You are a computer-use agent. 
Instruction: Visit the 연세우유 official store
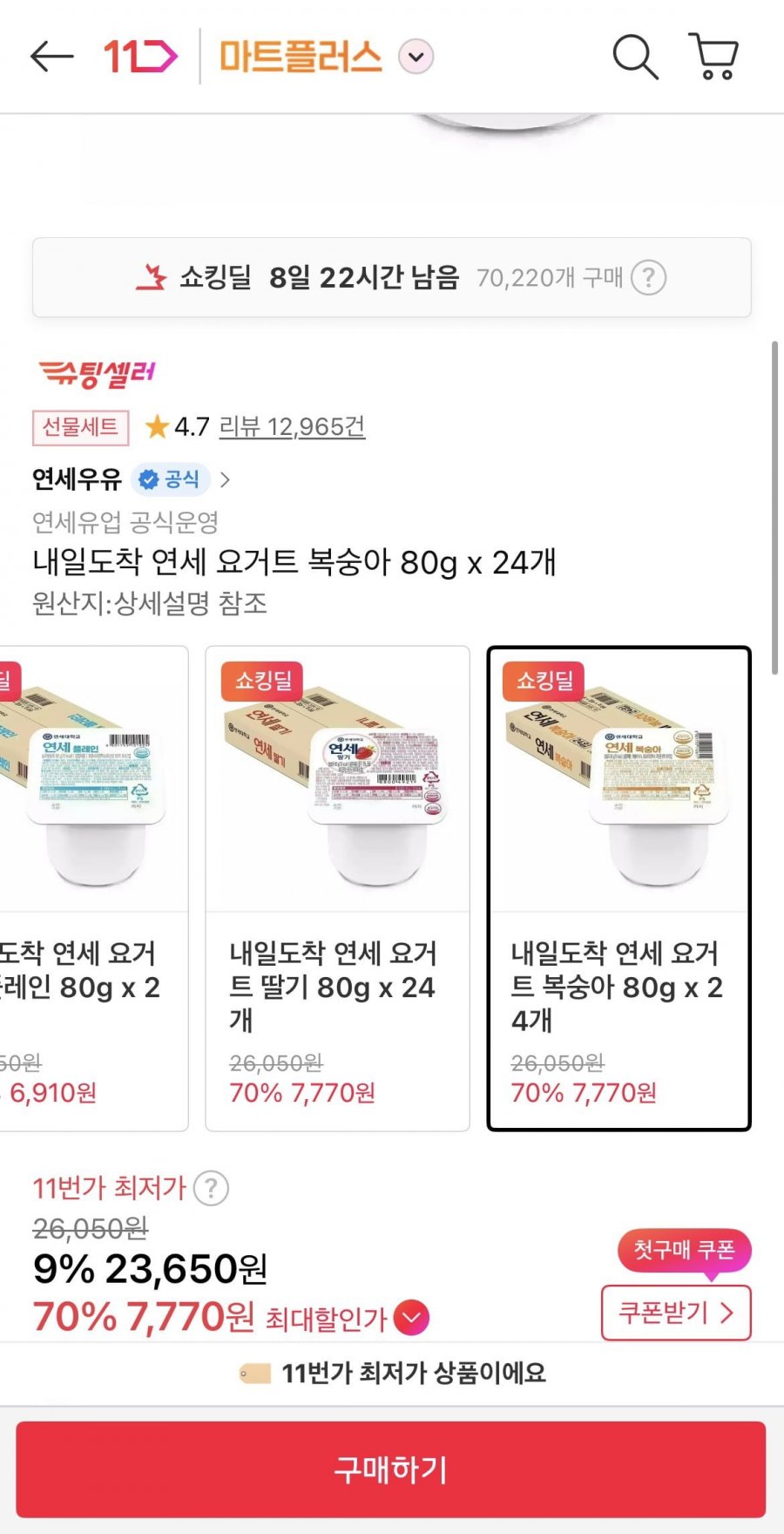coord(131,479)
